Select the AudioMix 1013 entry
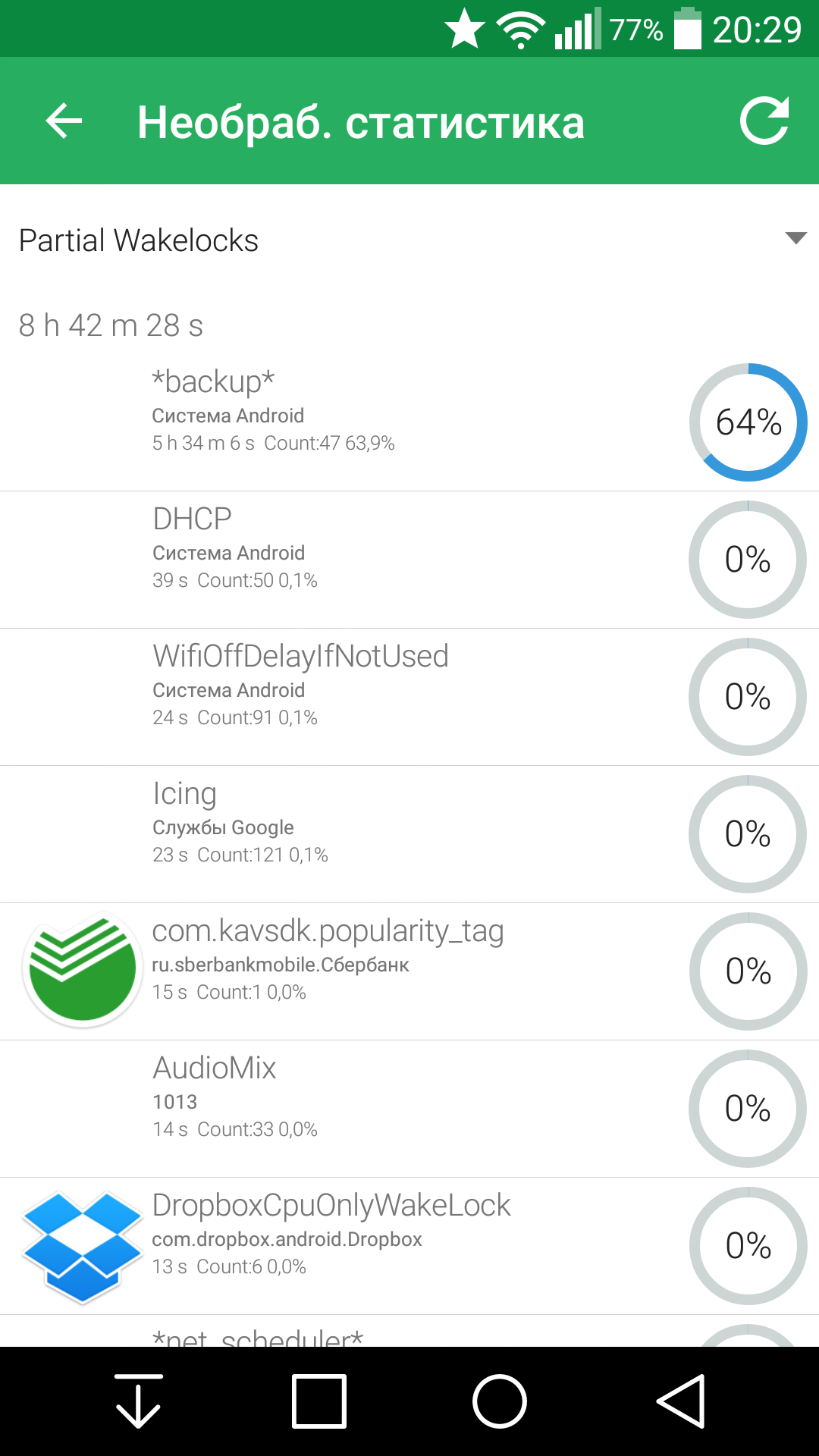This screenshot has width=819, height=1456. point(409,1109)
